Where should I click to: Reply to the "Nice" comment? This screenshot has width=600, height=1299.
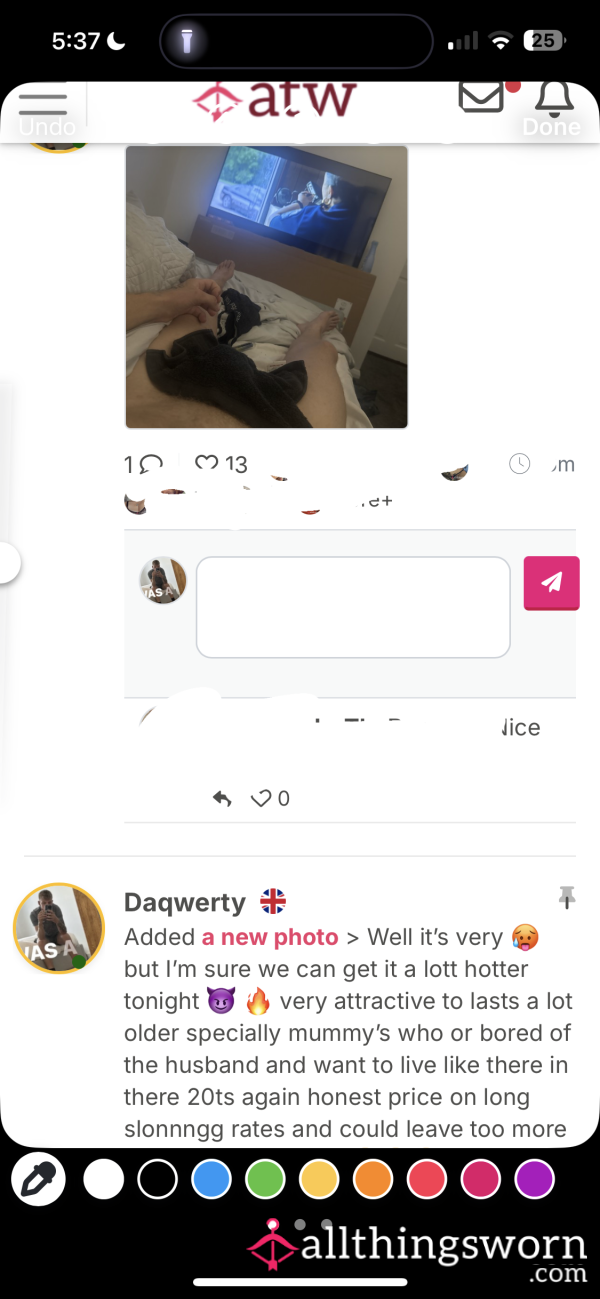click(x=222, y=798)
